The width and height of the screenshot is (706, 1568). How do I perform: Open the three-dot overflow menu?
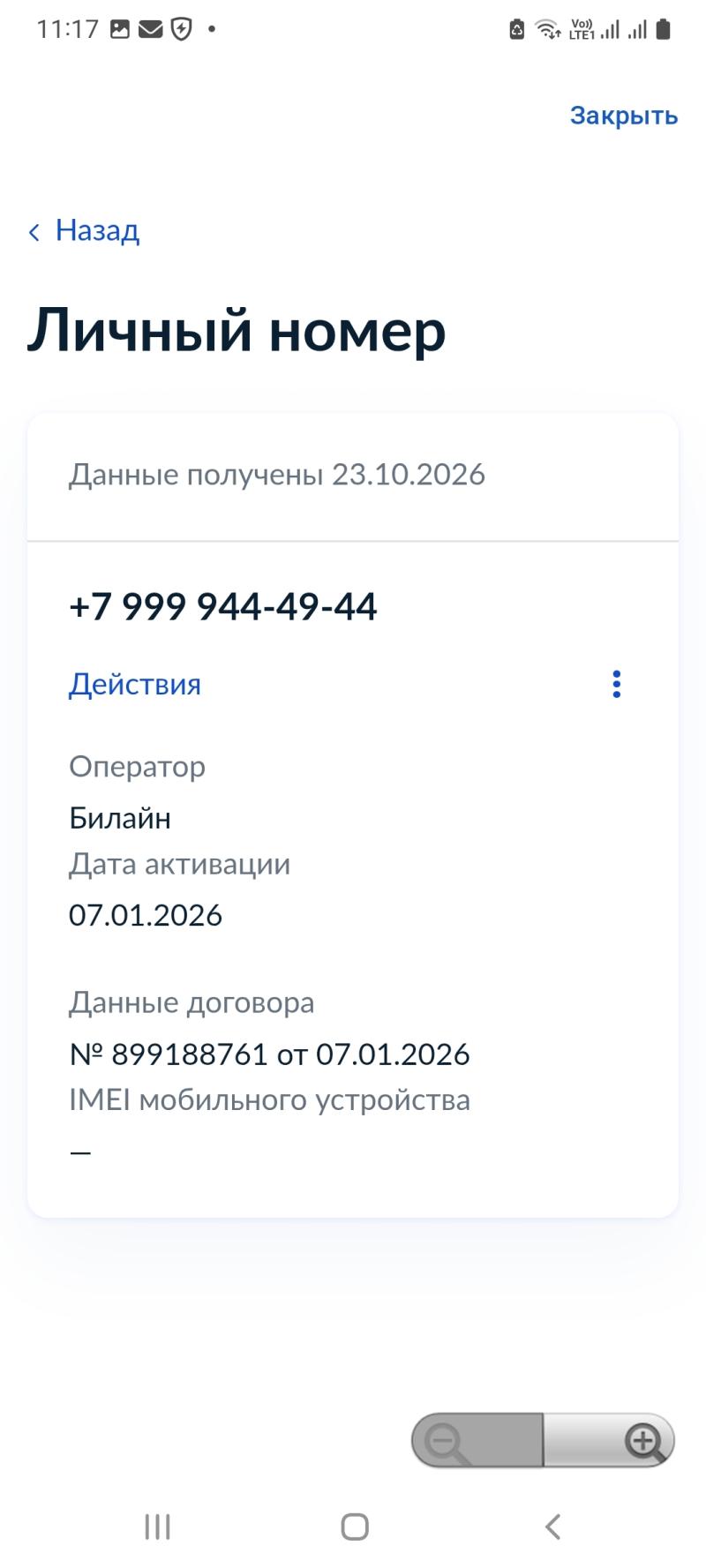616,684
